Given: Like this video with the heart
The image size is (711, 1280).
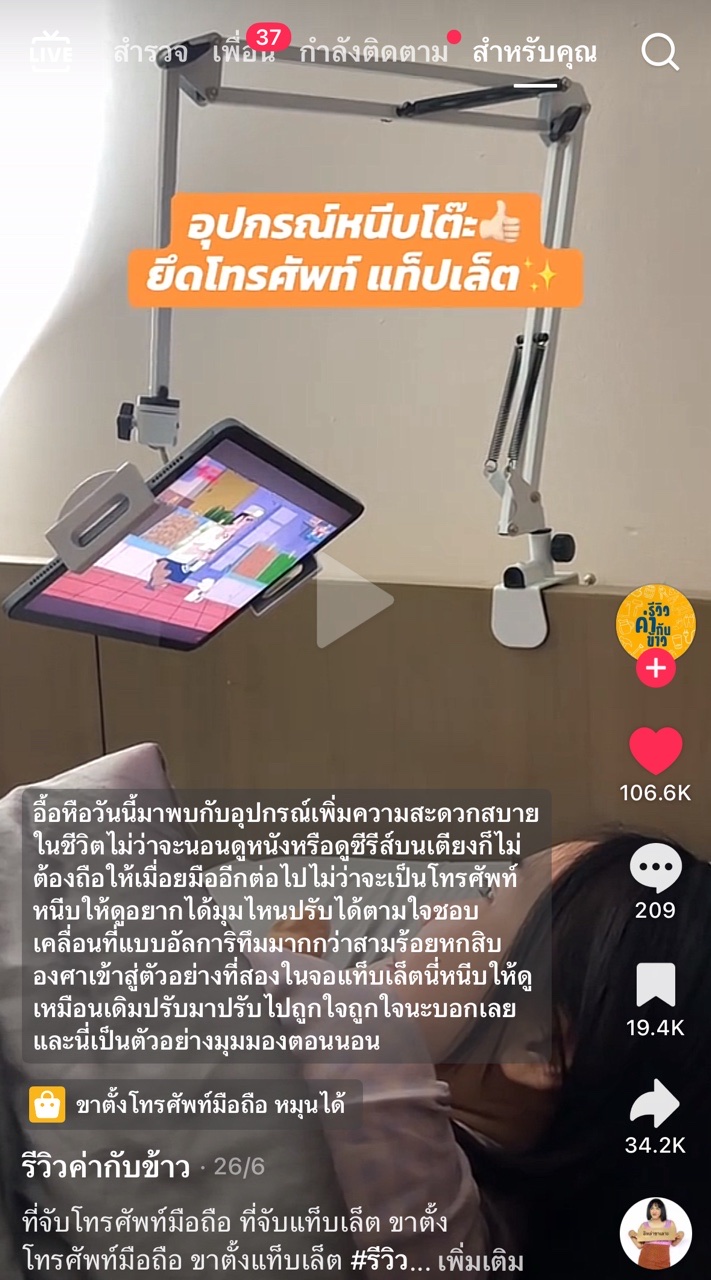Looking at the screenshot, I should [655, 750].
